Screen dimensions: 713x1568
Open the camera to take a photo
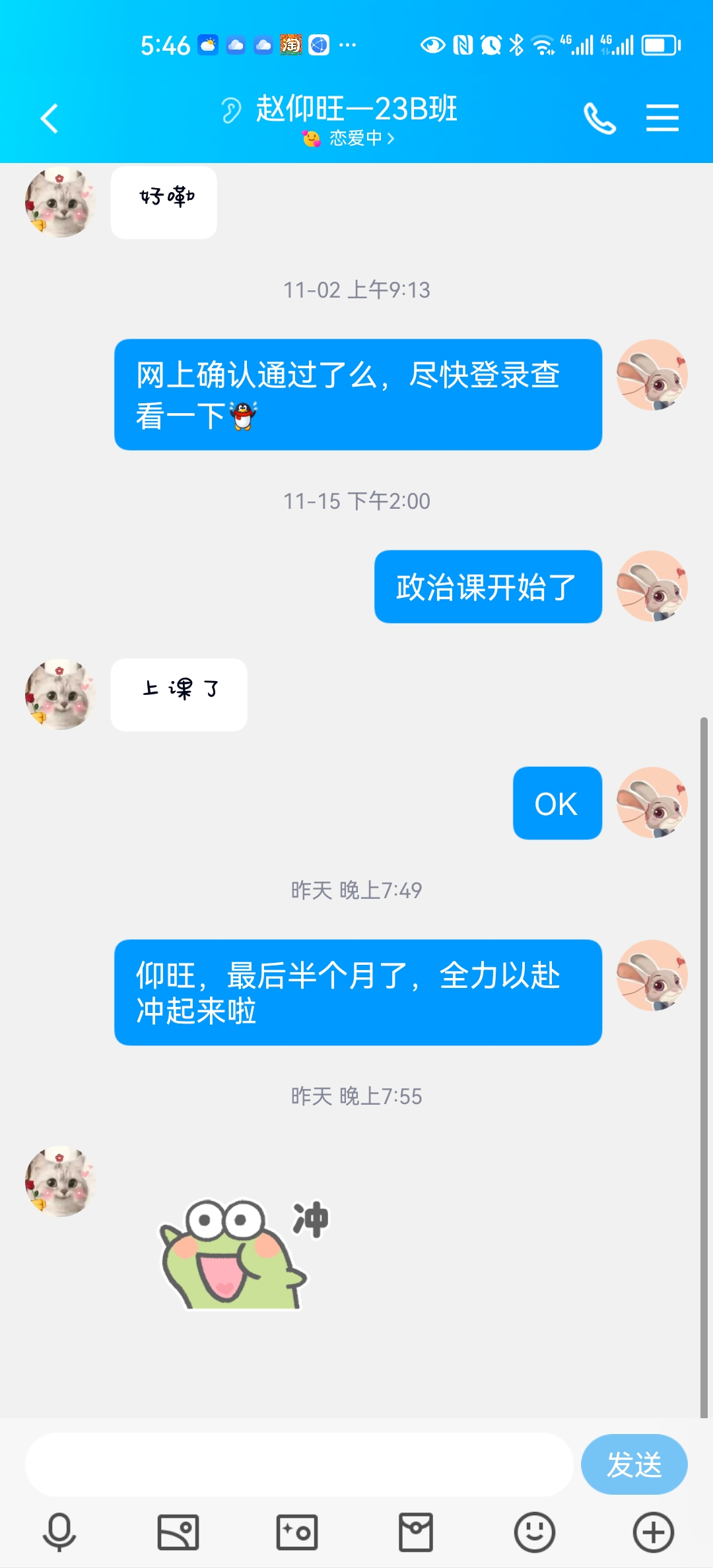297,1532
